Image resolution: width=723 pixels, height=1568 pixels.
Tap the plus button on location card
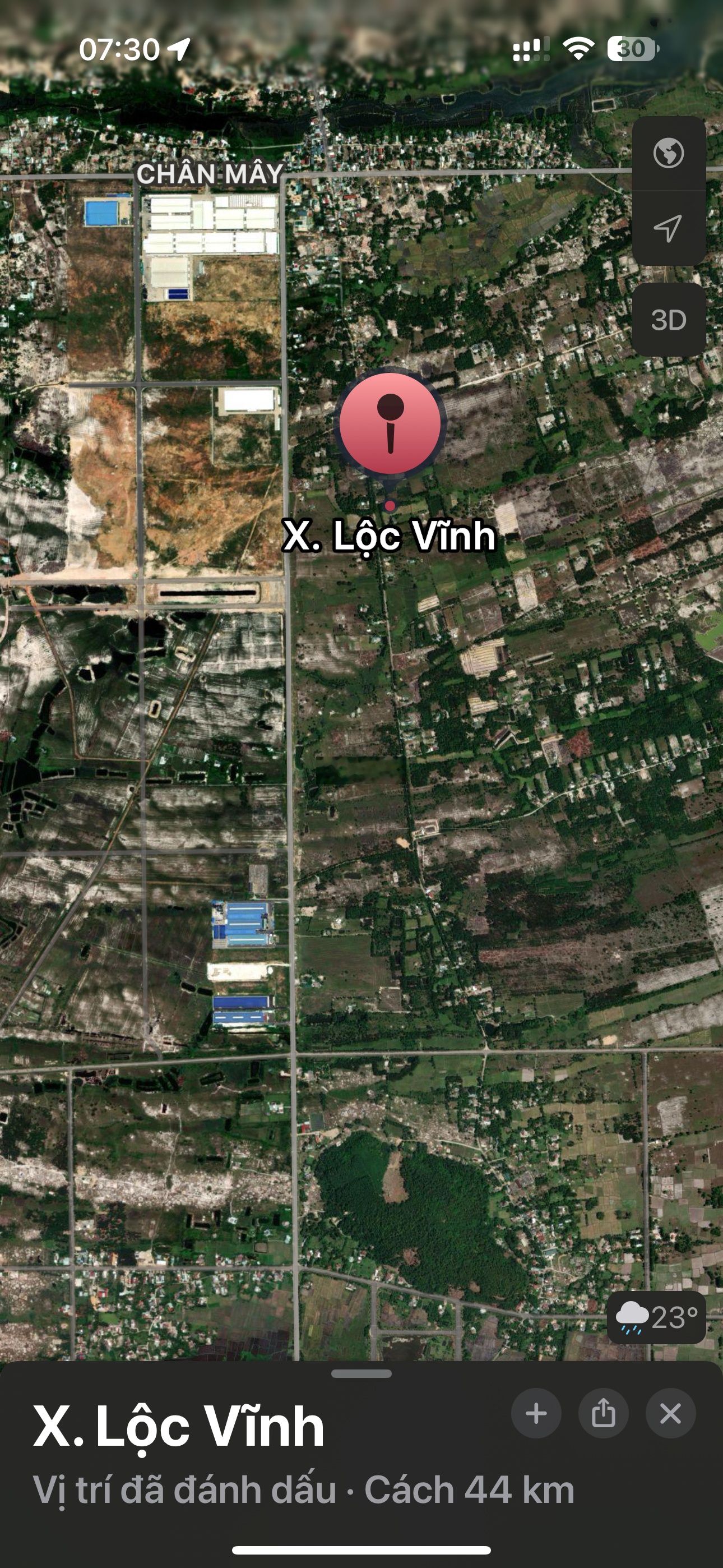pos(536,1414)
